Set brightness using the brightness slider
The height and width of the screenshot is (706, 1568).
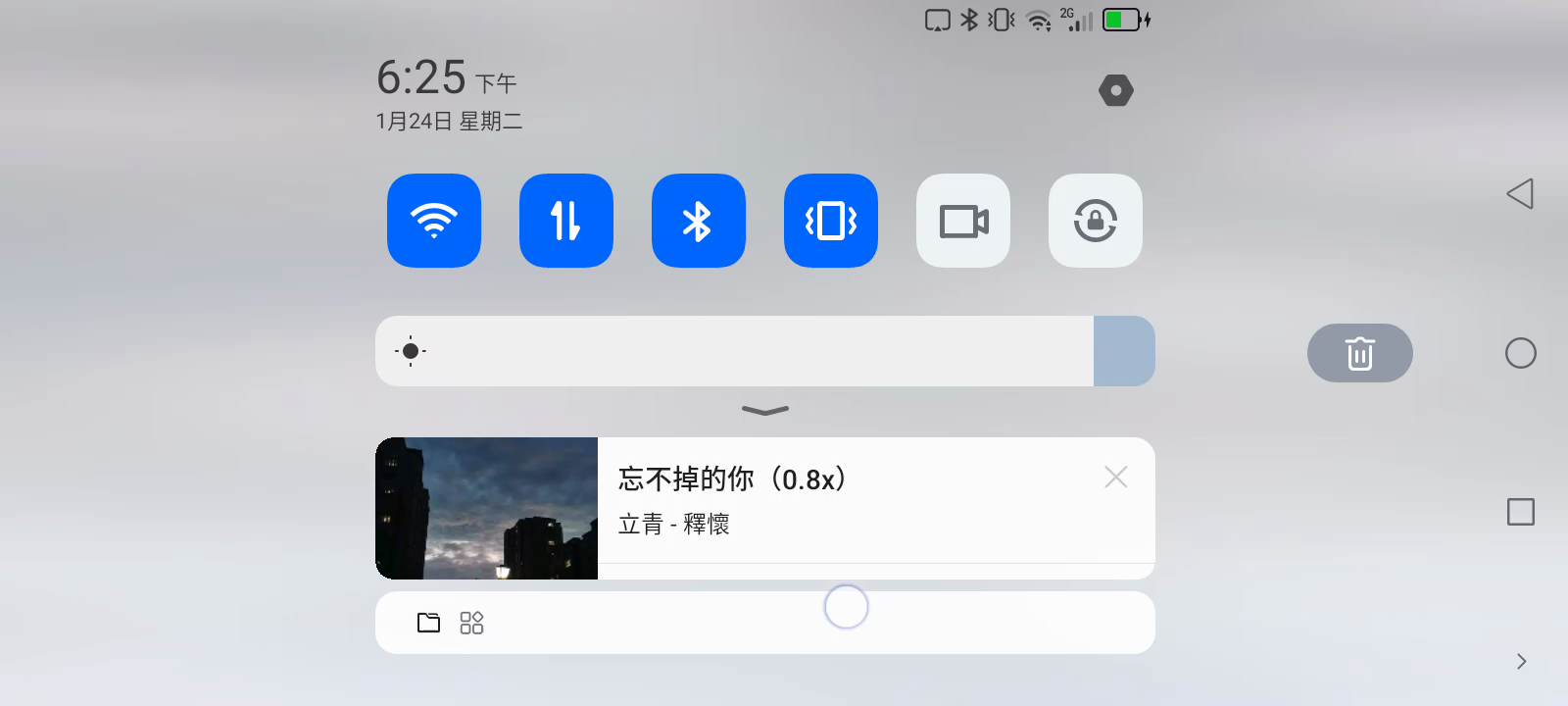[x=764, y=351]
